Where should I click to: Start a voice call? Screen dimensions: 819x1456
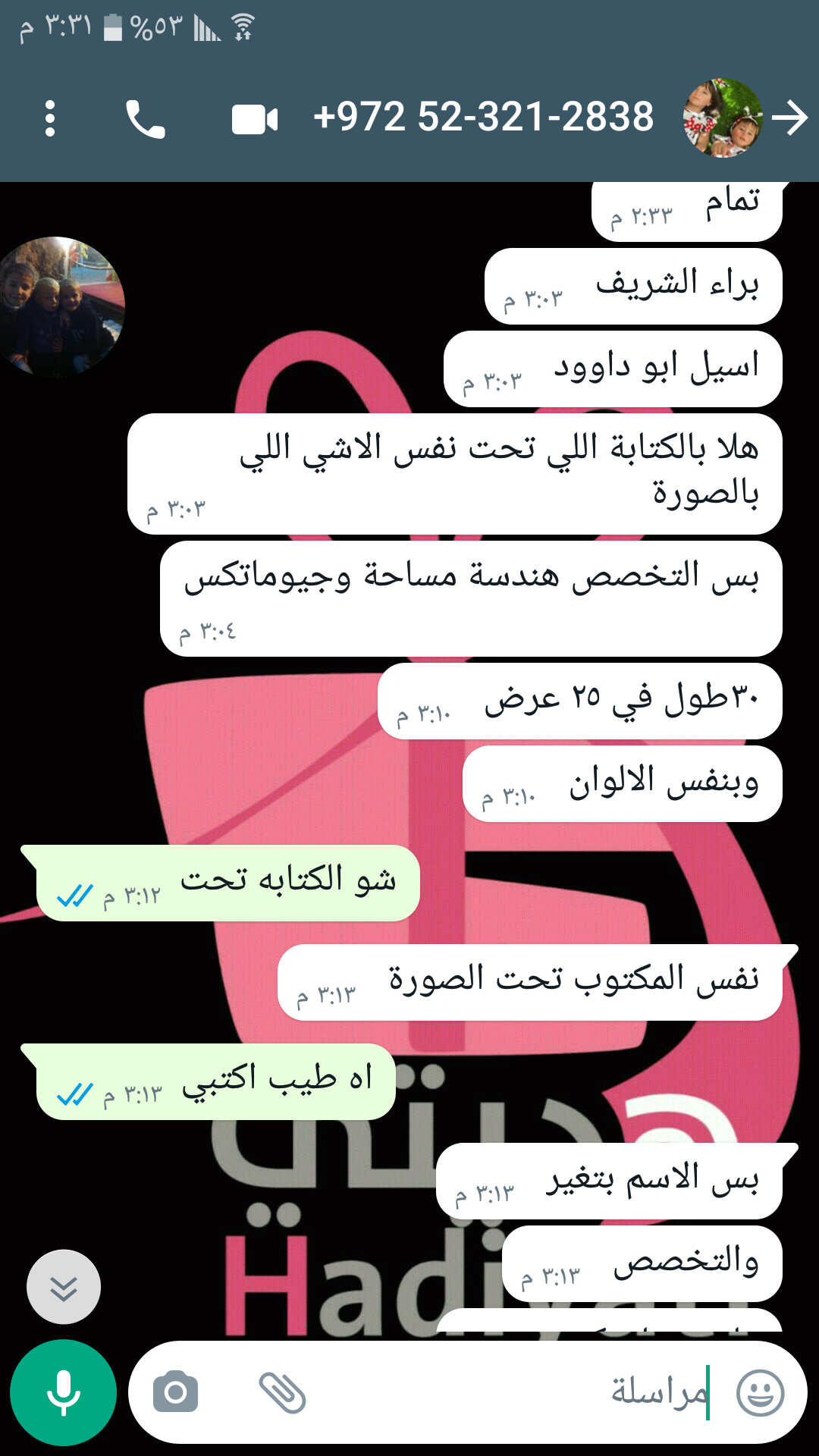coord(145,119)
